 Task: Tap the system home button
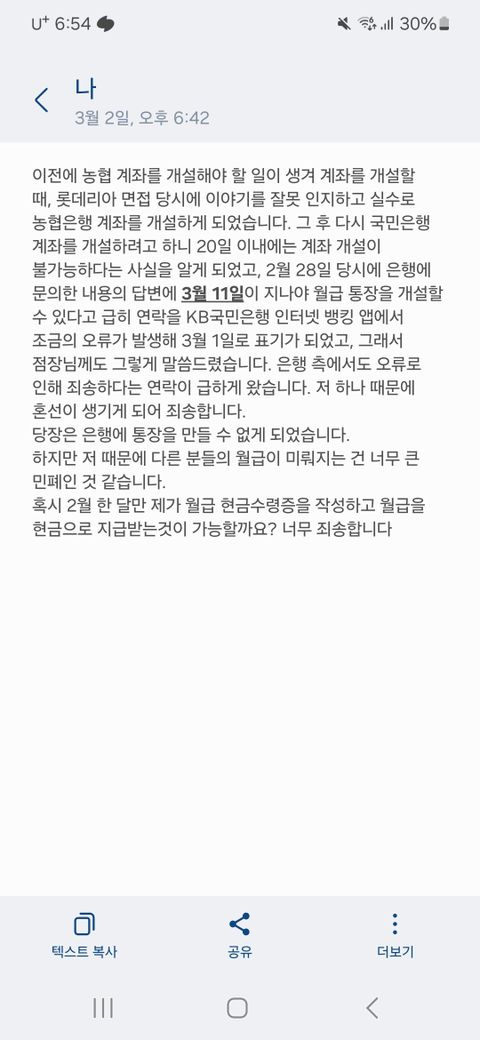237,1008
